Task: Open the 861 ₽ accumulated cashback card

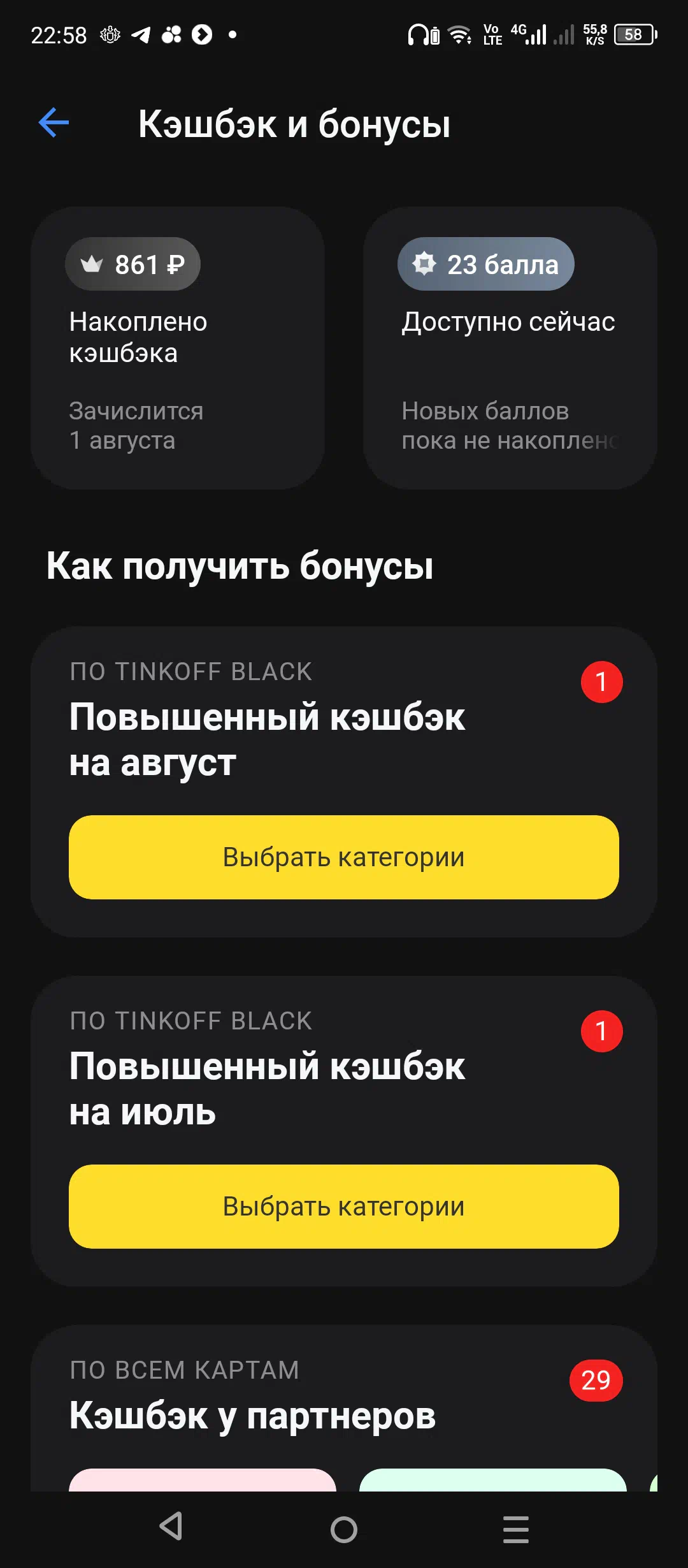Action: (178, 348)
